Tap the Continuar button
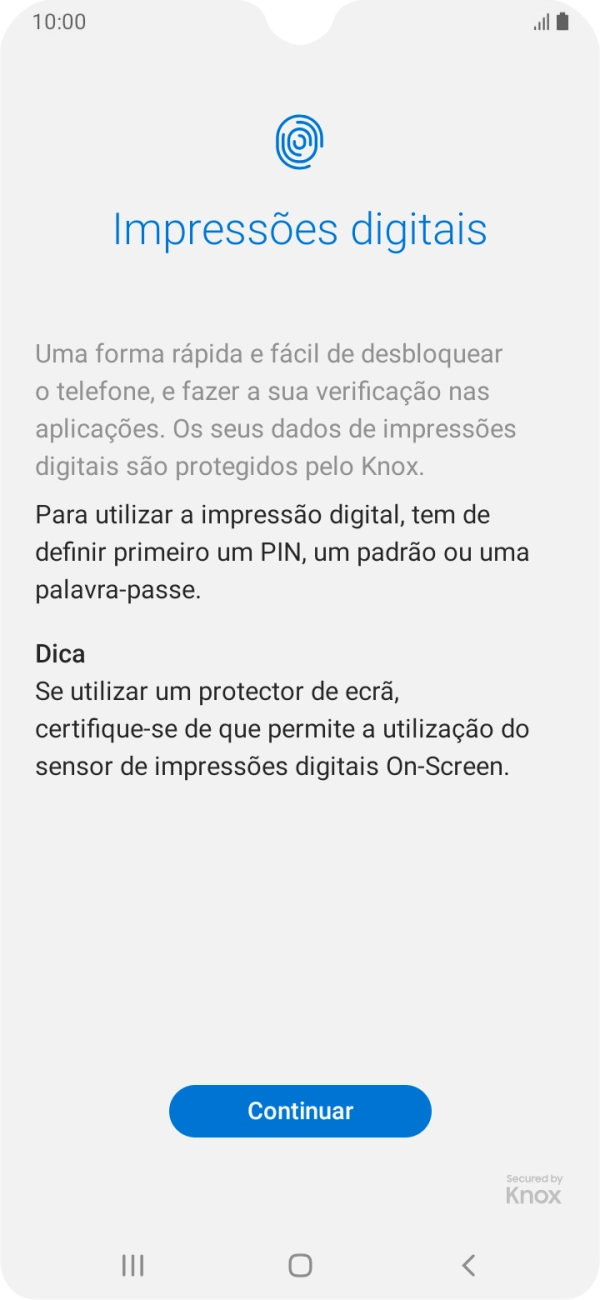 point(300,1111)
